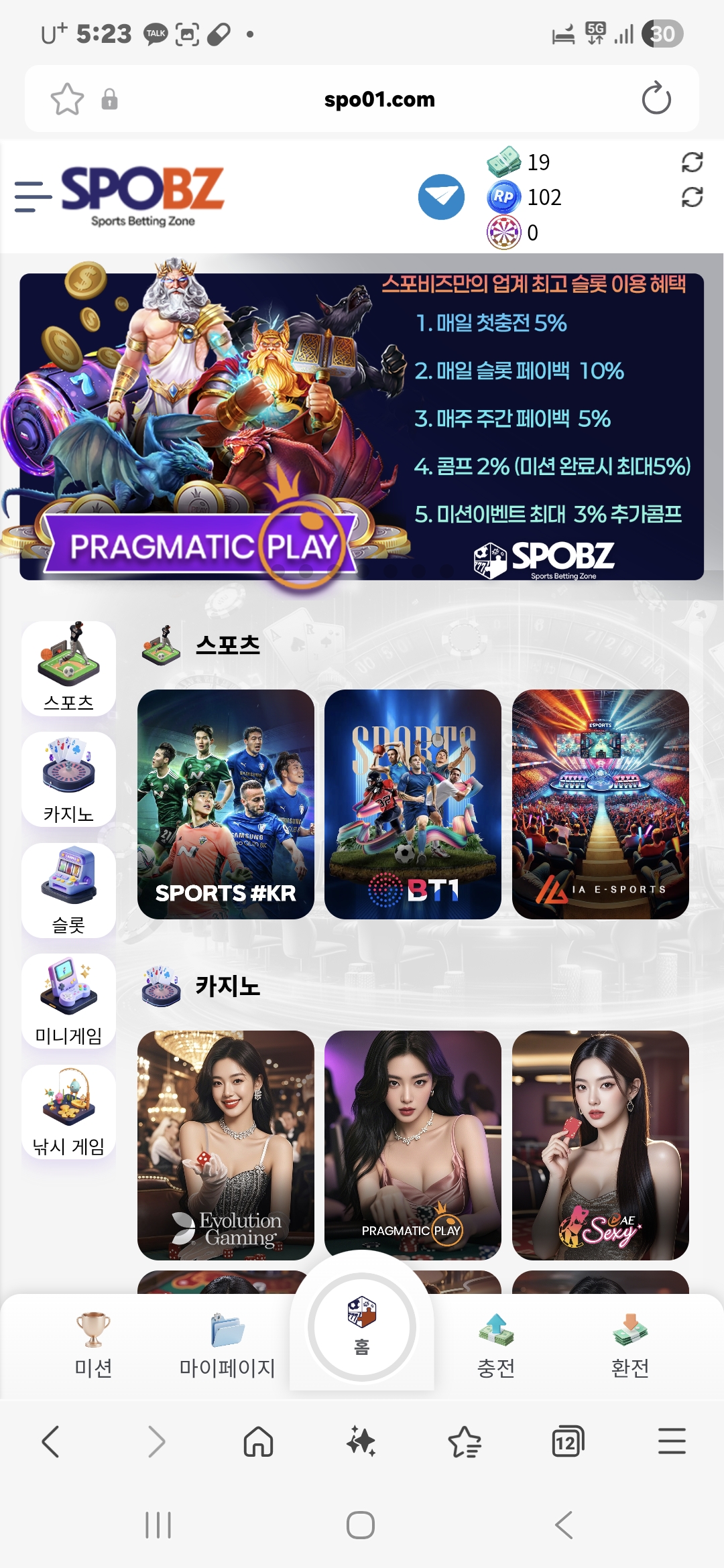
Task: Refresh the cash balance
Action: pyautogui.click(x=692, y=162)
